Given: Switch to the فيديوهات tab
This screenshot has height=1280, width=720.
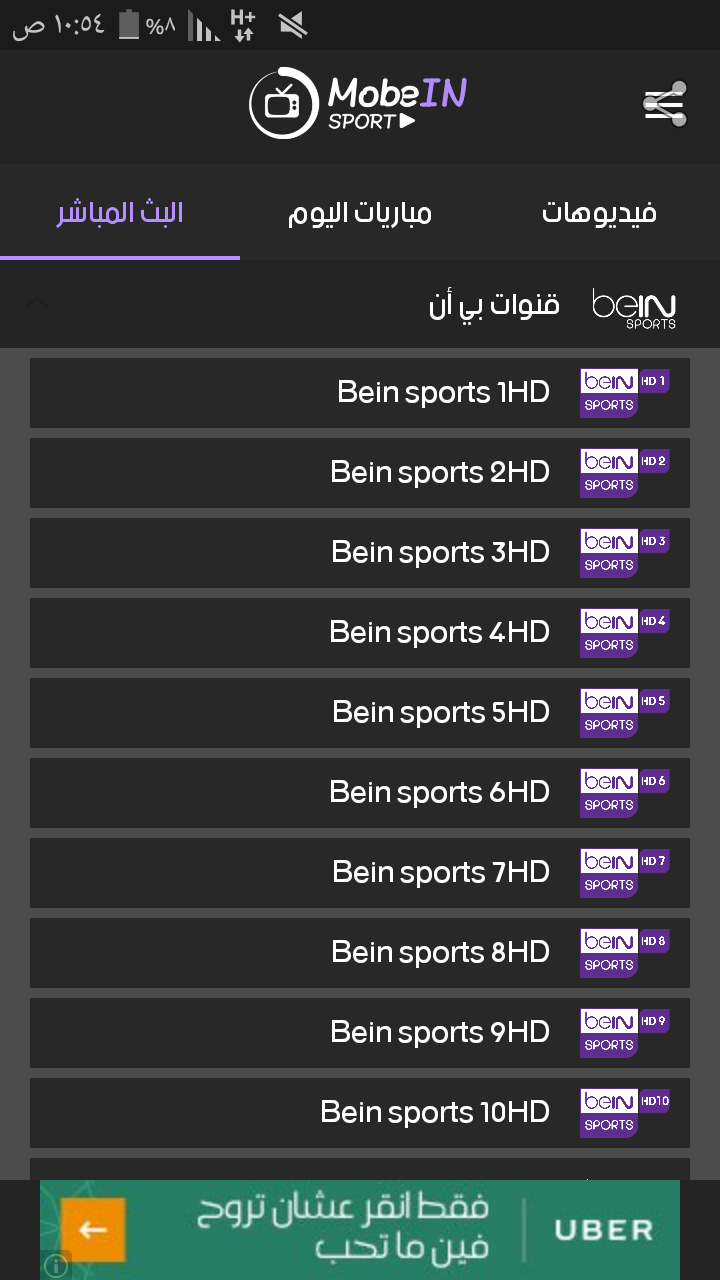Looking at the screenshot, I should 599,213.
